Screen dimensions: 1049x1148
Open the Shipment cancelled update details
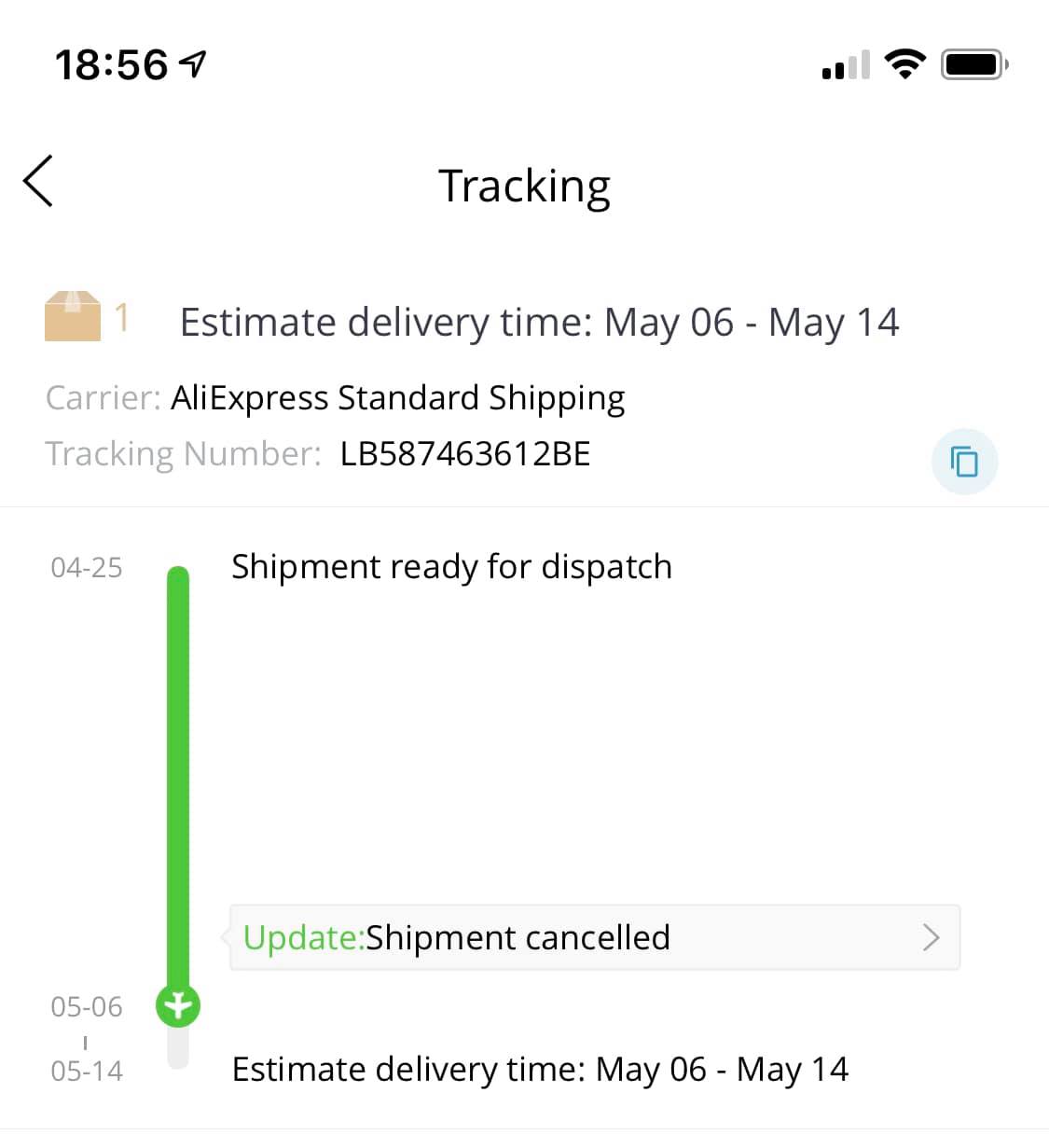(594, 937)
